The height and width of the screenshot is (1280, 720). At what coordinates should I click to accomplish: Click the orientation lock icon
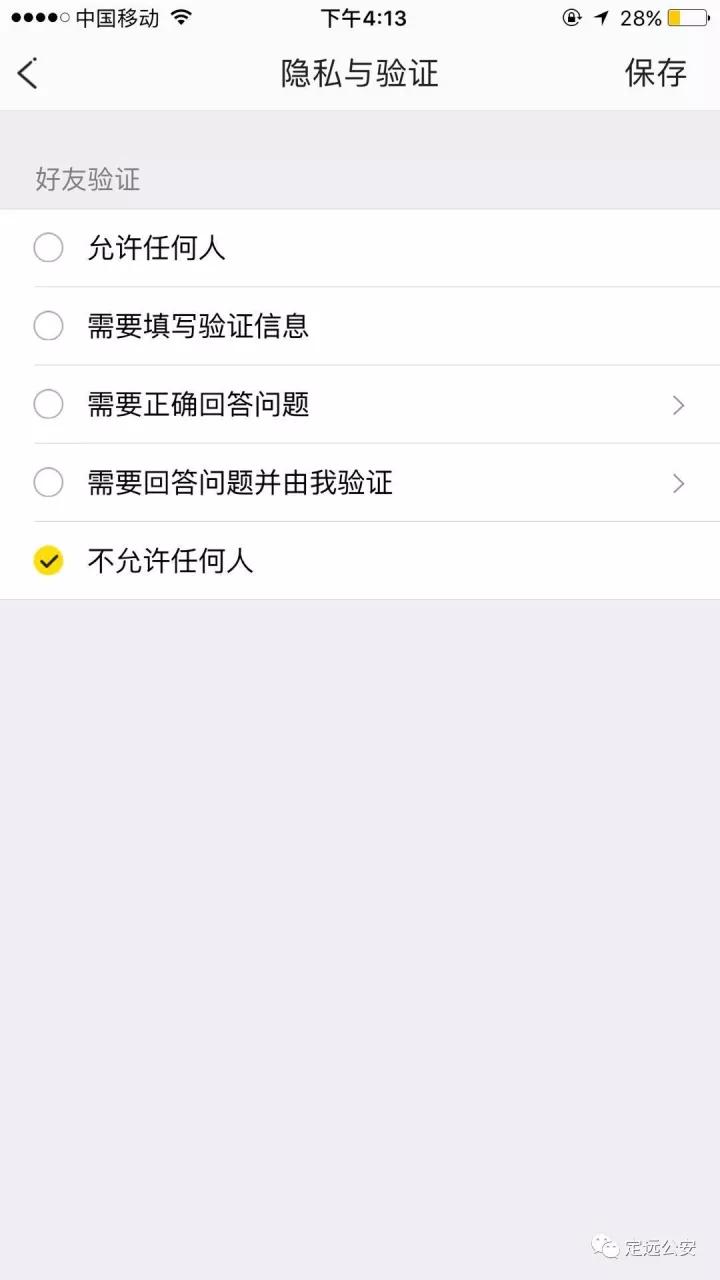click(x=572, y=17)
